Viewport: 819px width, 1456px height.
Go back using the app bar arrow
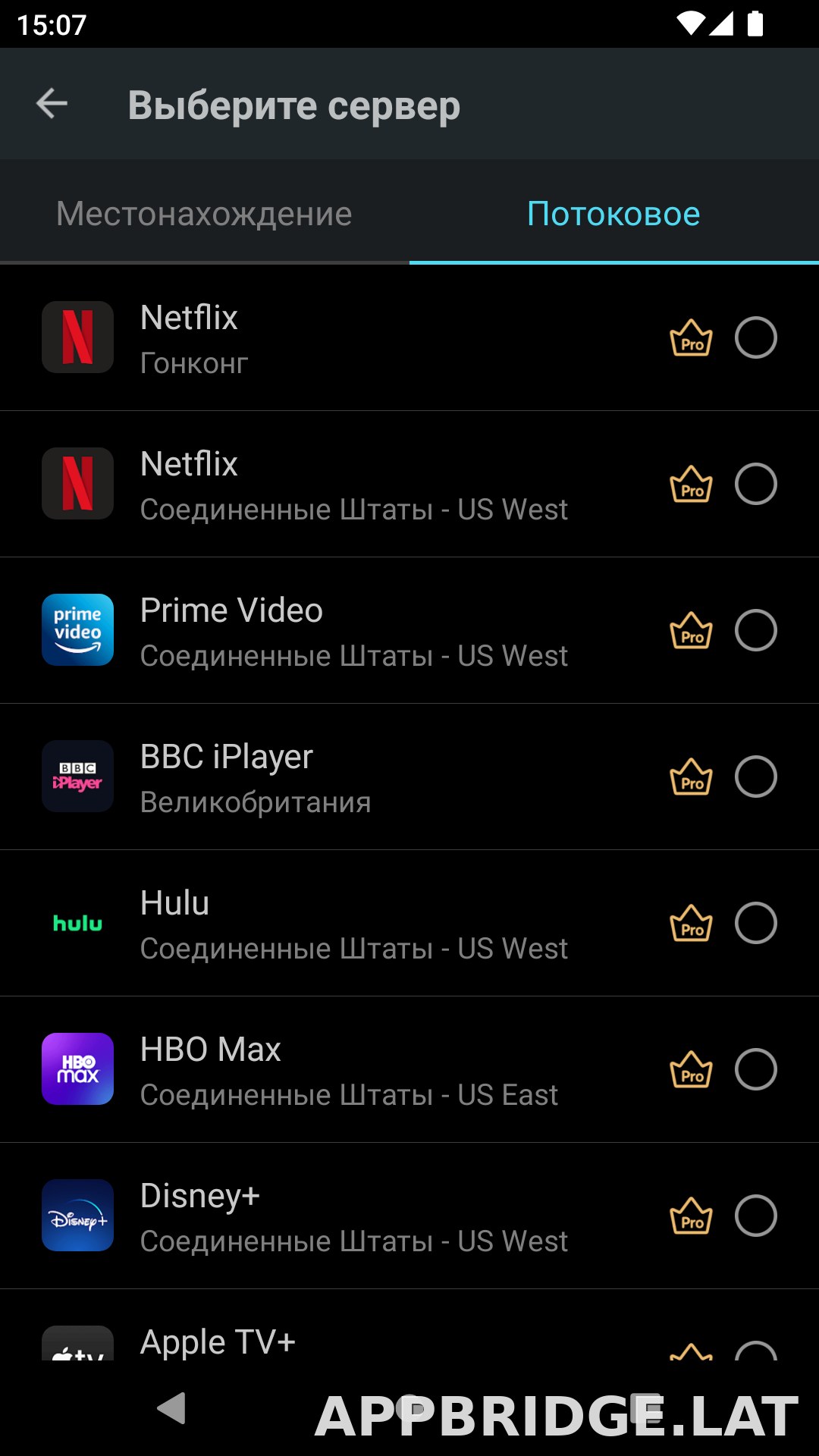[52, 104]
